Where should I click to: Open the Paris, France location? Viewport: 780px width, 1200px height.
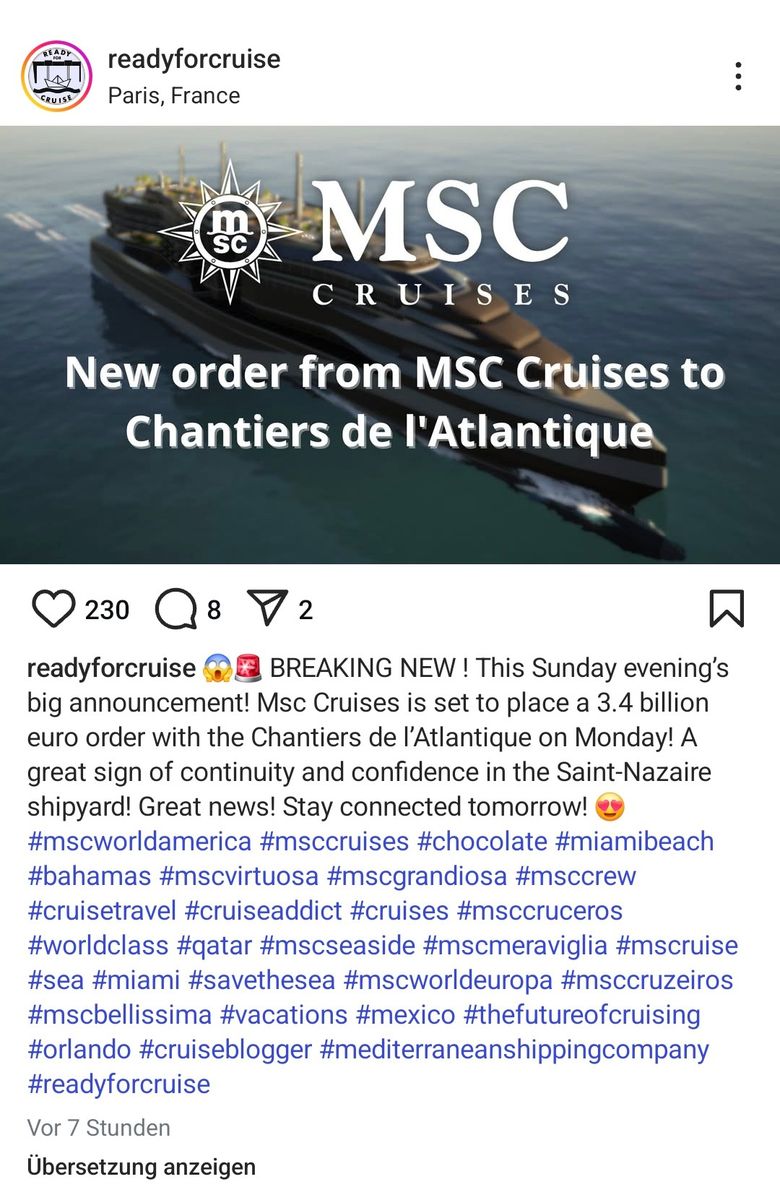coord(173,96)
